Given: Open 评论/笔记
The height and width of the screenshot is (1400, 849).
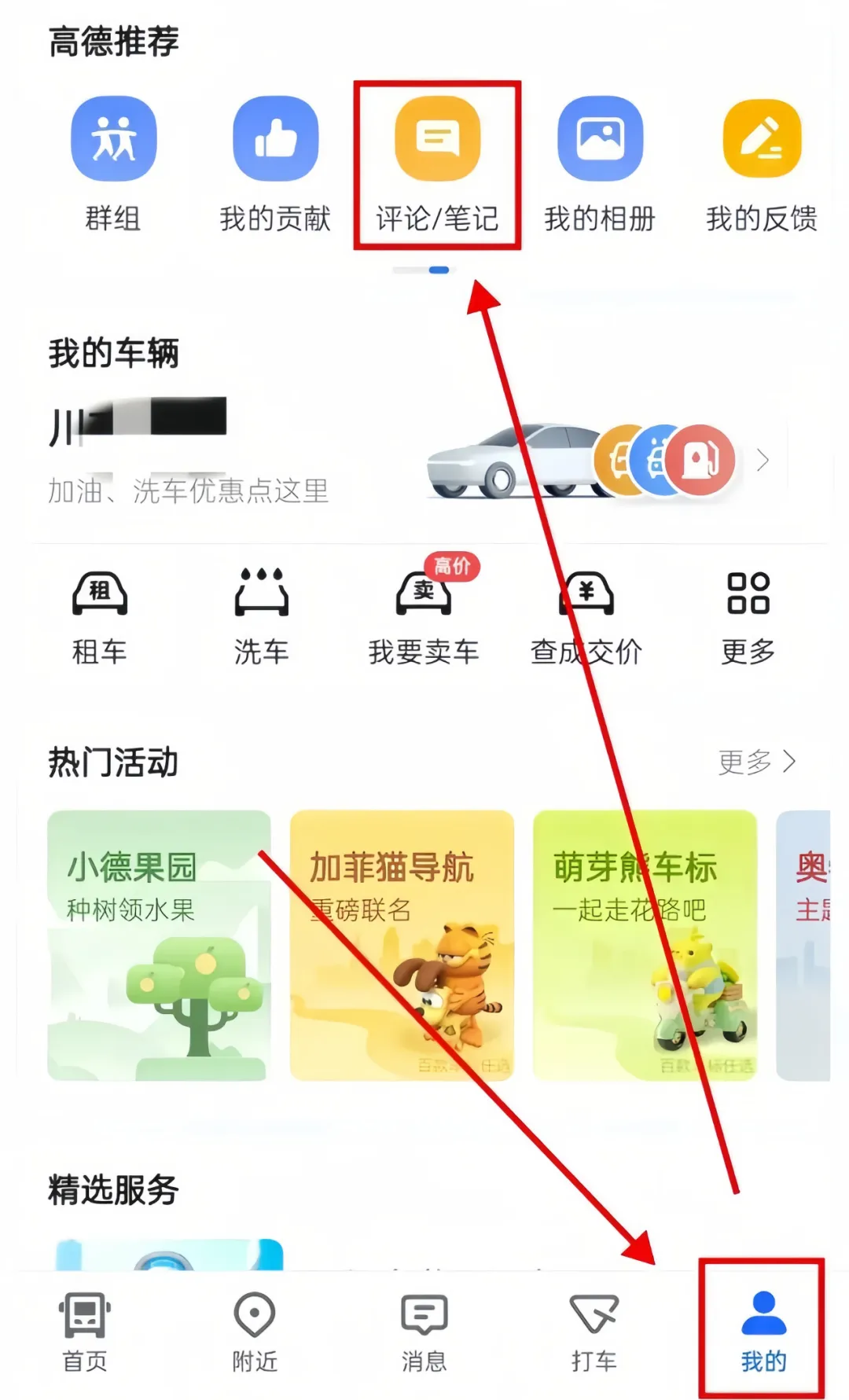Looking at the screenshot, I should (437, 164).
